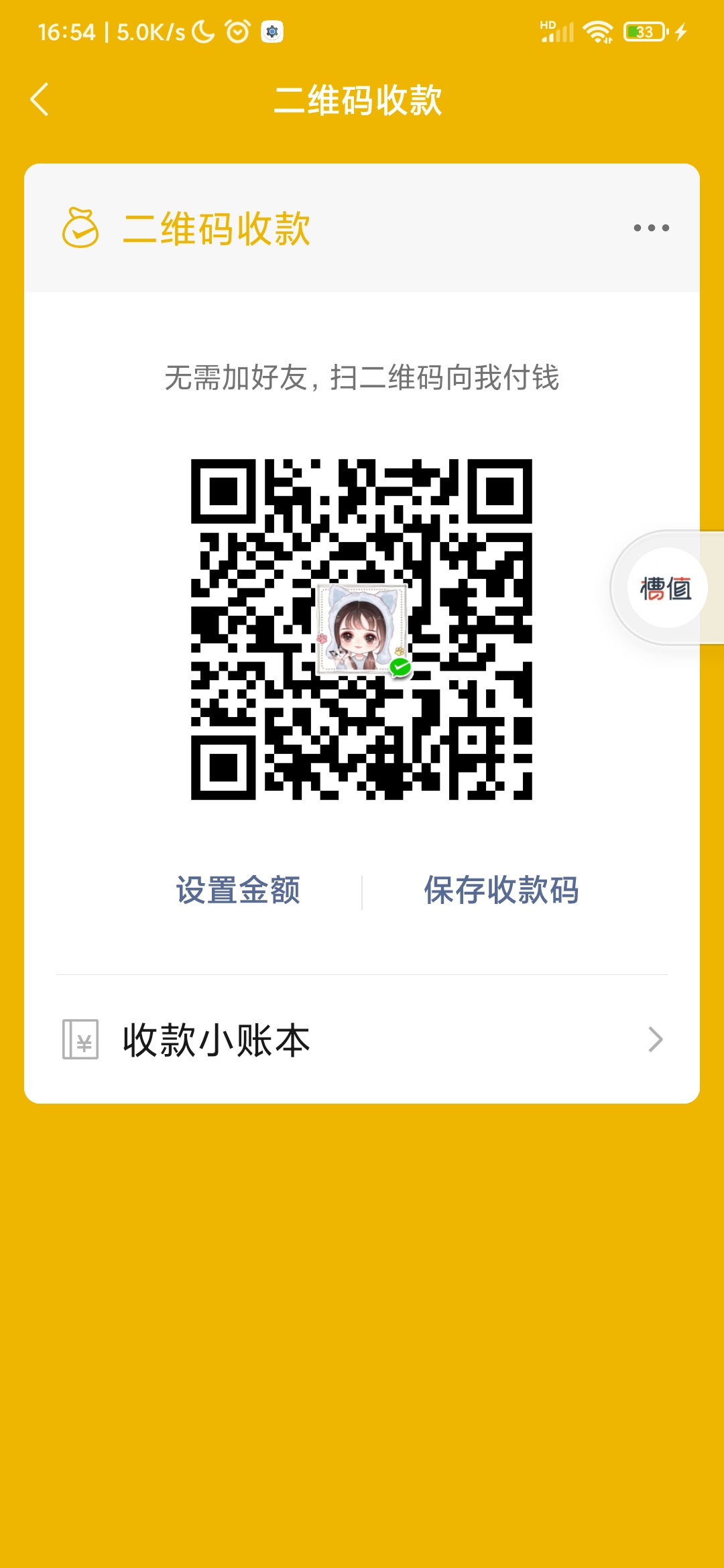Click the HD indicator in status bar
Screen dimensions: 724x1568
click(x=548, y=23)
